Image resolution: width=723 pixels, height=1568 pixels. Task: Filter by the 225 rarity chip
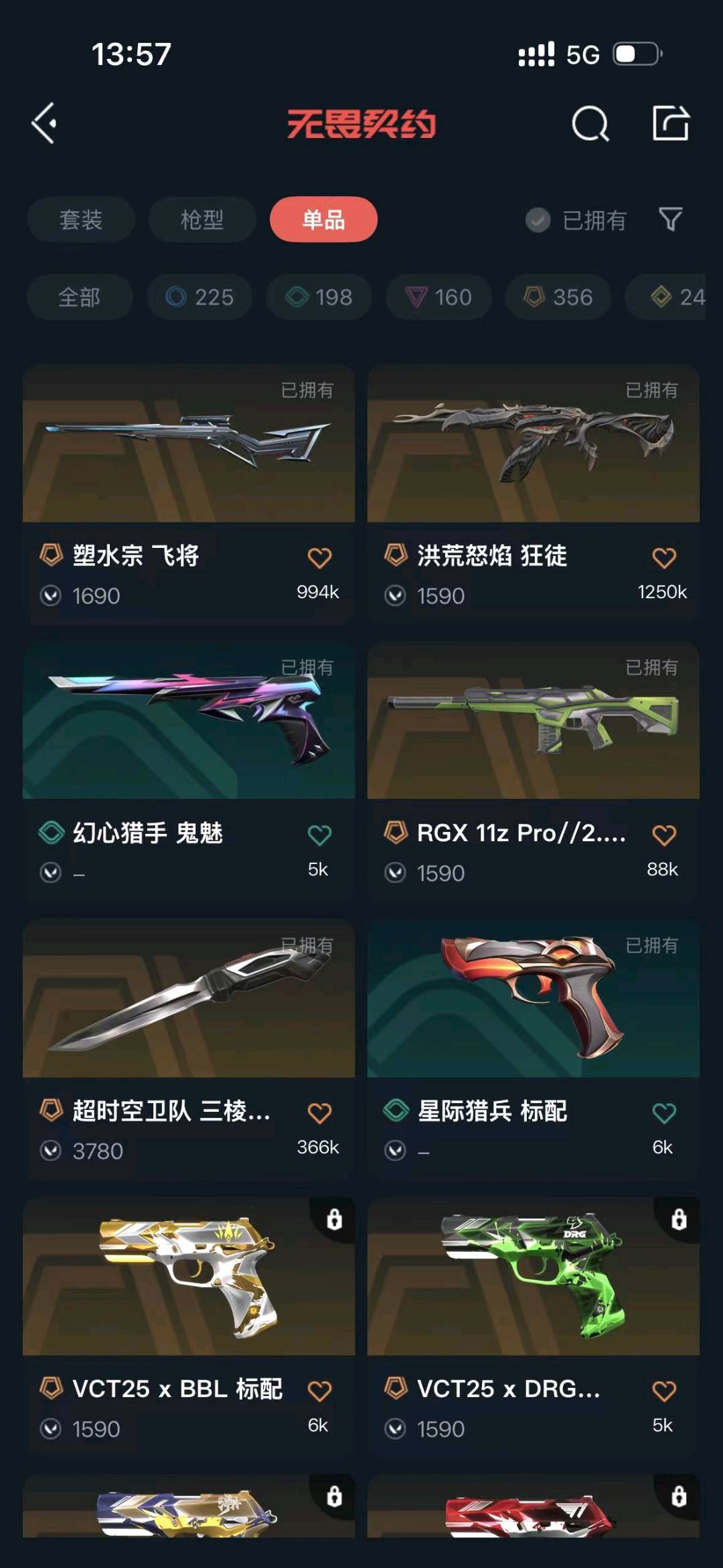(199, 297)
